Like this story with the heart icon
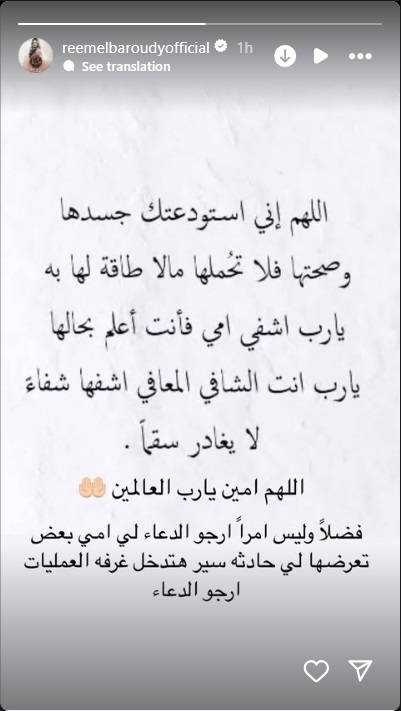The height and width of the screenshot is (711, 401). (316, 671)
